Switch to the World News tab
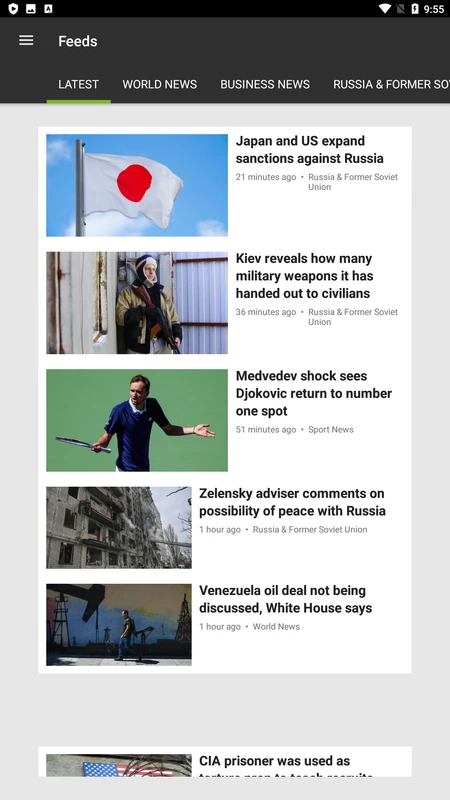The width and height of the screenshot is (450, 800). pyautogui.click(x=159, y=84)
